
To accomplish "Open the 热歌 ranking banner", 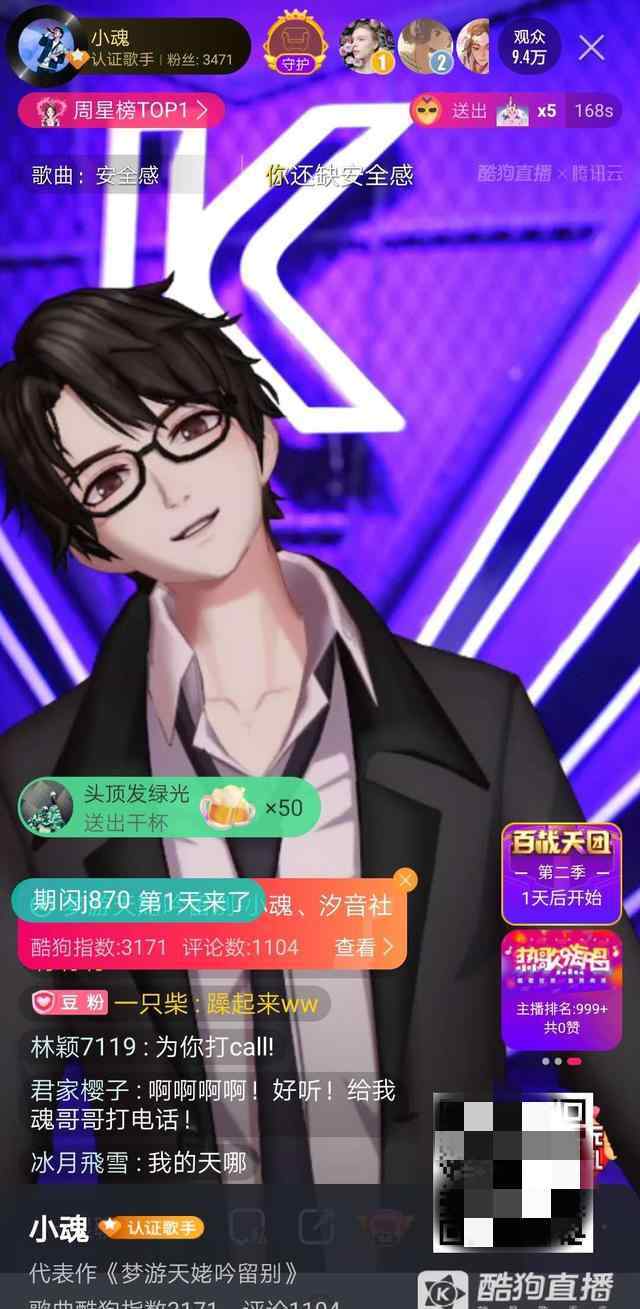I will 561,990.
